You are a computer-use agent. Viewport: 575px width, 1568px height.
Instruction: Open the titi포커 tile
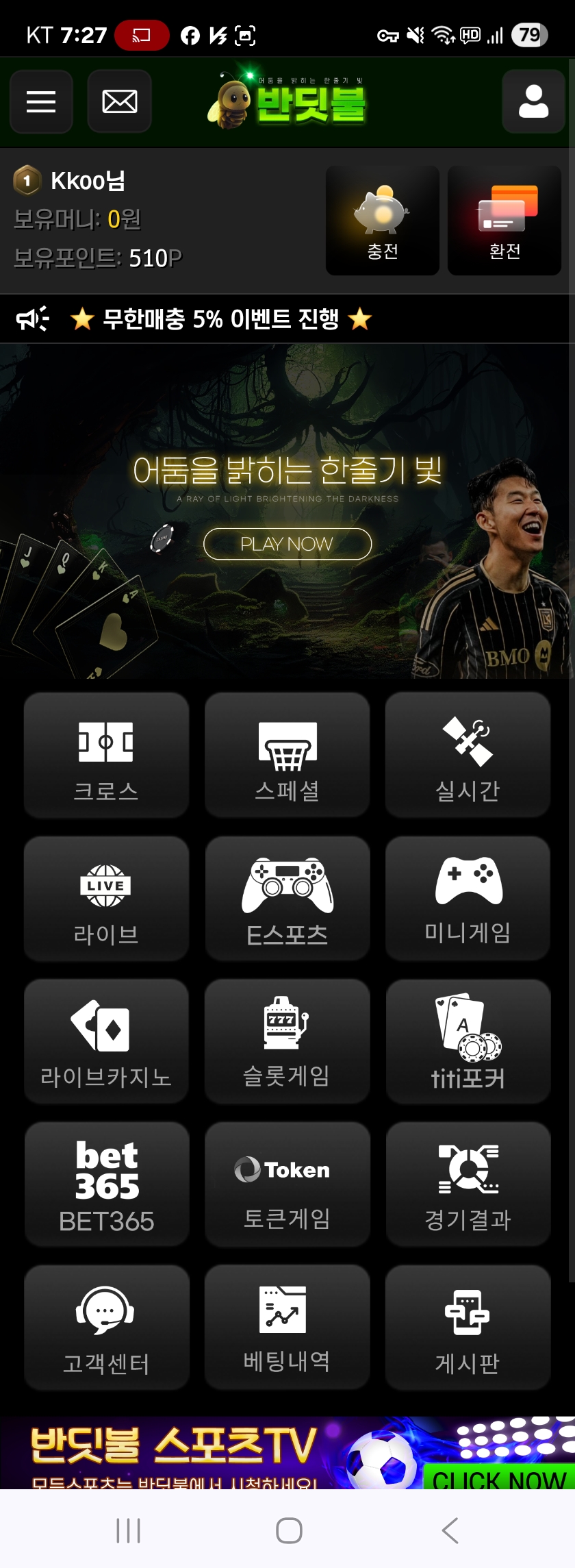[x=468, y=1041]
